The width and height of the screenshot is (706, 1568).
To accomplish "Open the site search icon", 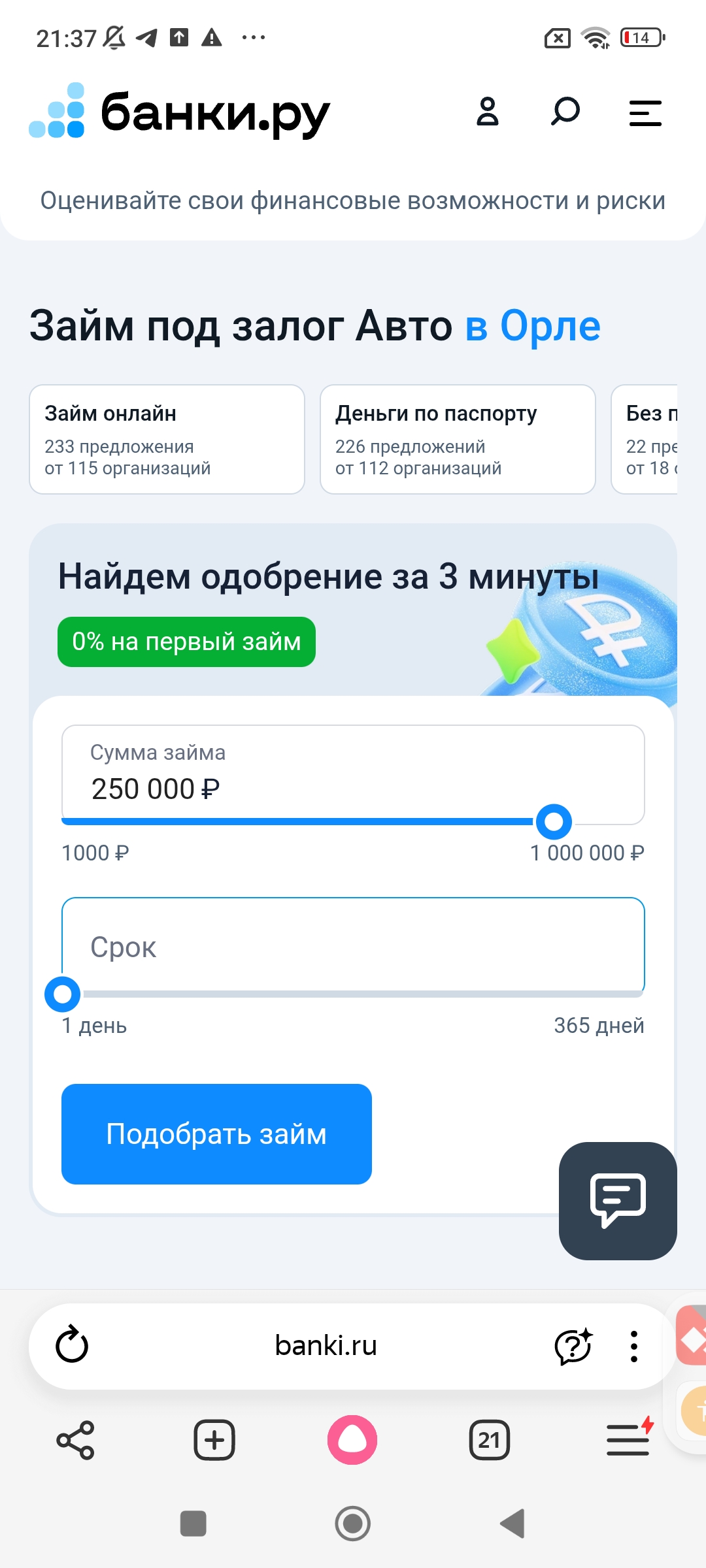I will pos(565,112).
